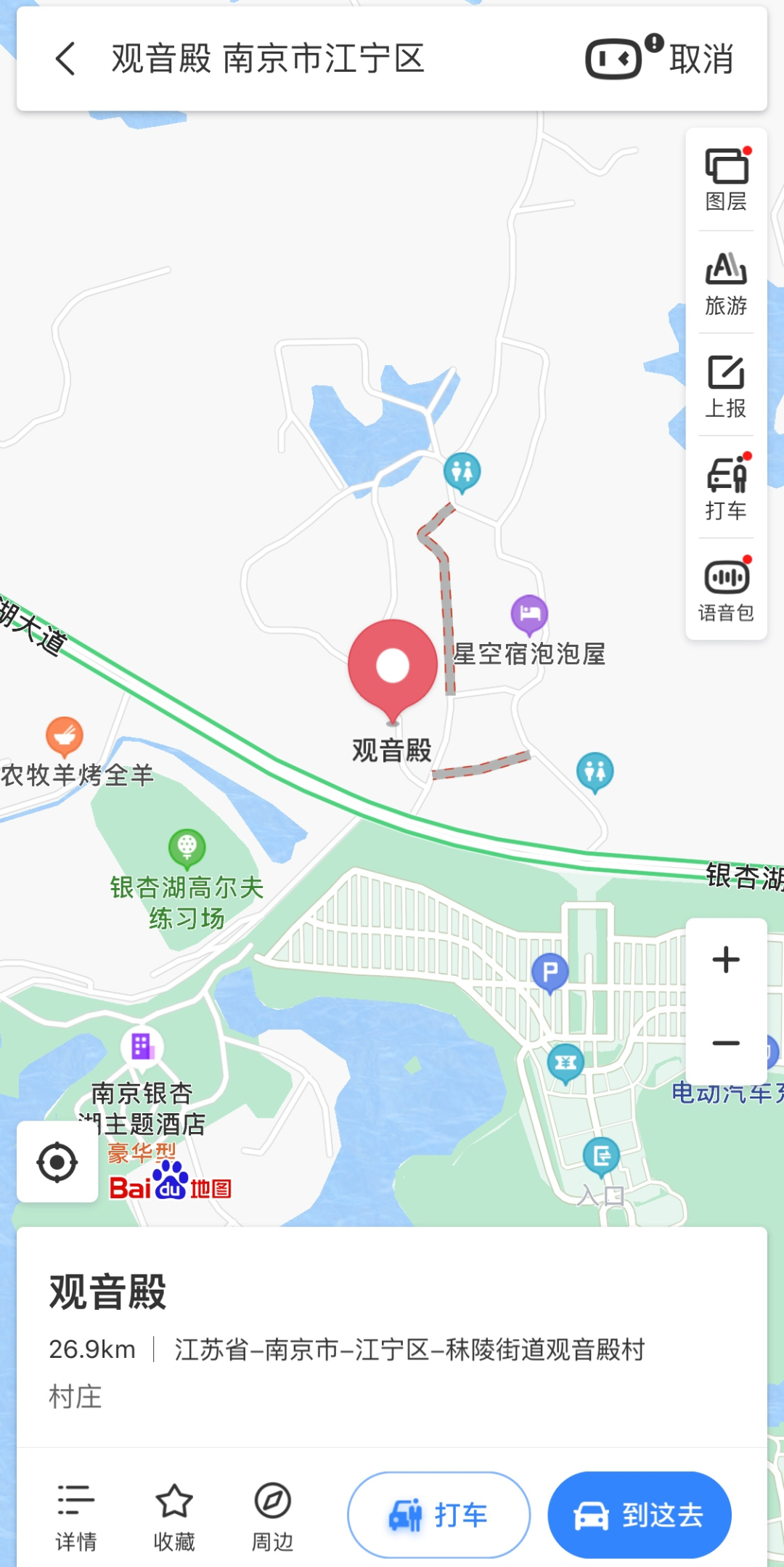Tap 取消 to cancel the search
Screen dimensions: 784x1567
701,59
